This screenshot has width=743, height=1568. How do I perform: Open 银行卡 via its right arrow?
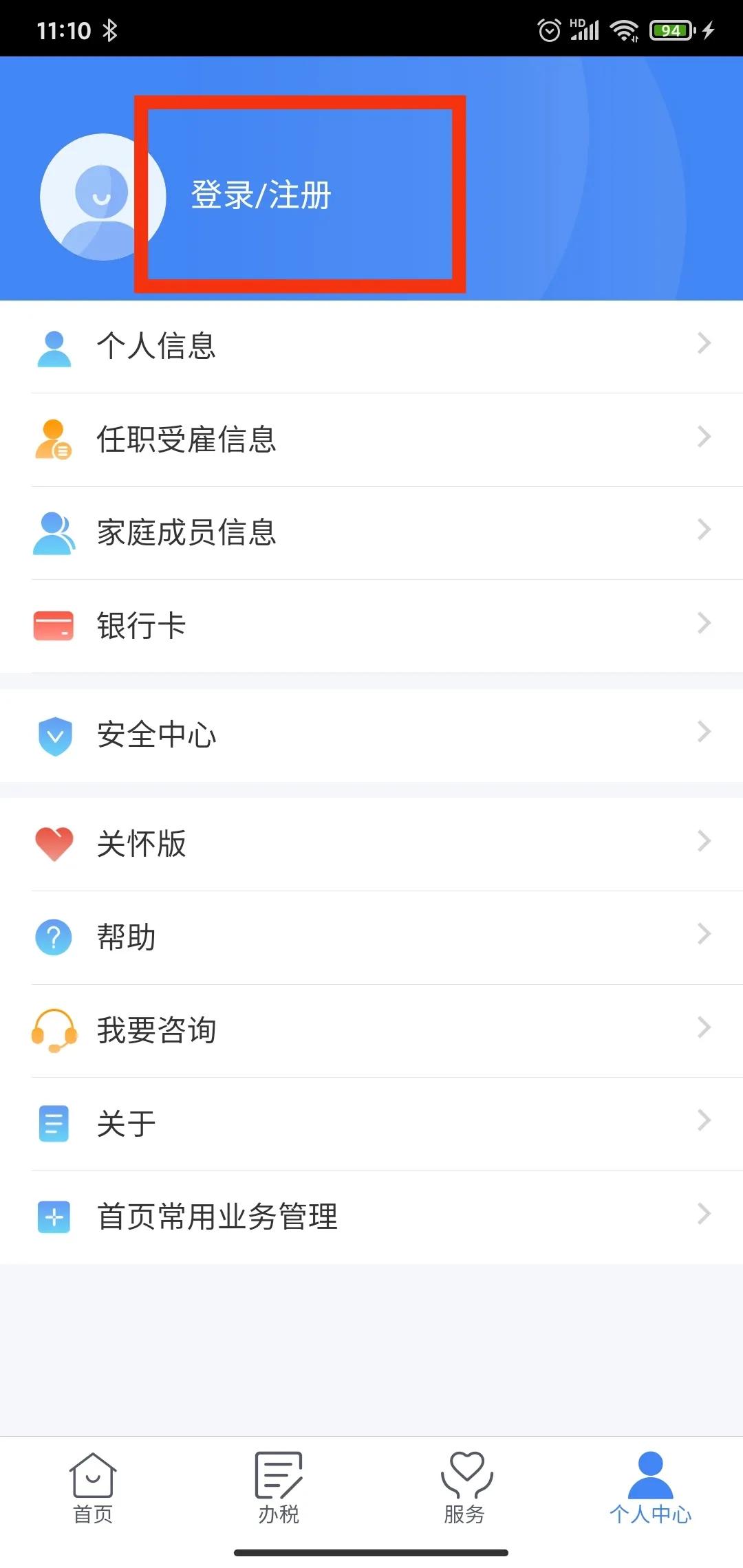(x=703, y=624)
